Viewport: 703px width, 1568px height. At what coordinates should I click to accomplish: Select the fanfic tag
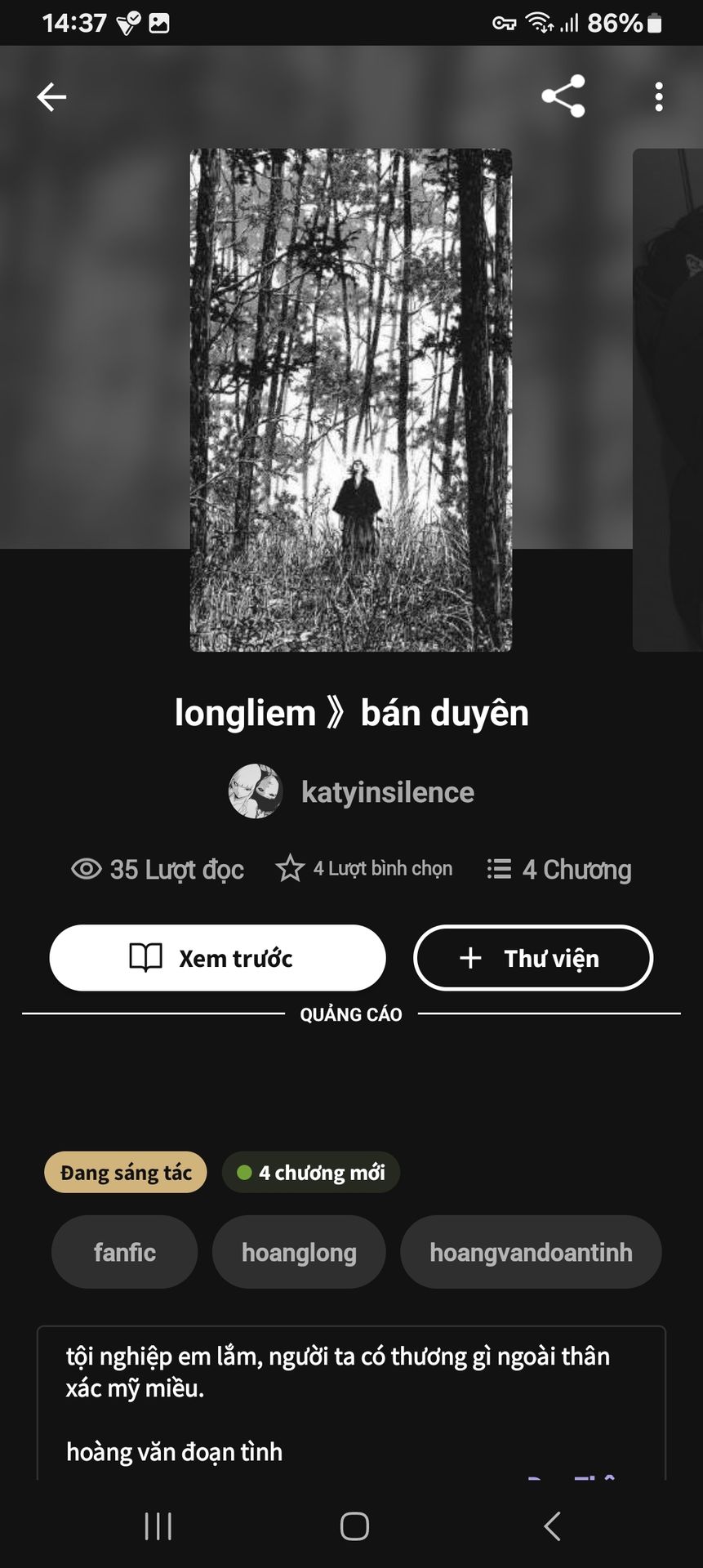(124, 1252)
